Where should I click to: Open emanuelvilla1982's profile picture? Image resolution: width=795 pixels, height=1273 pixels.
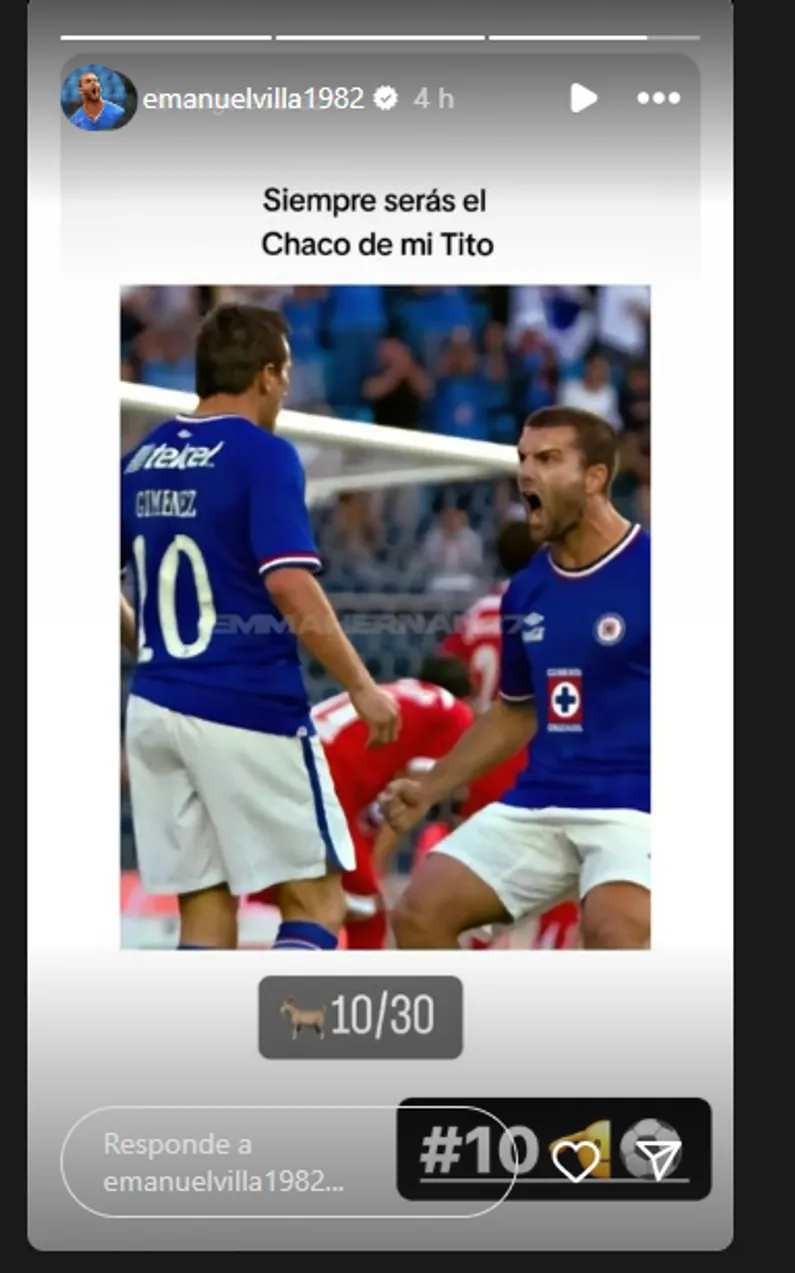[x=98, y=98]
